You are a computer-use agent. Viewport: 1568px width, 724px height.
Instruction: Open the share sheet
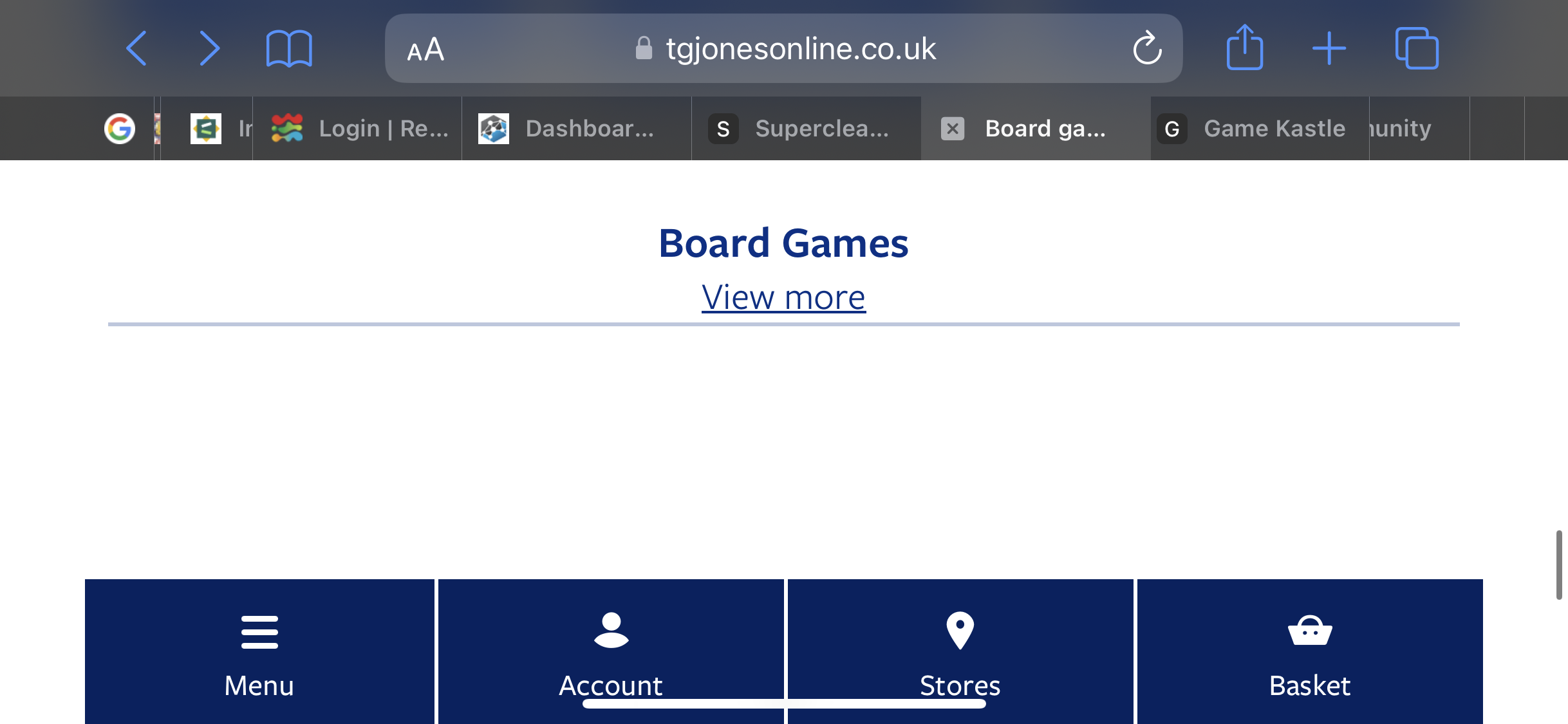point(1244,48)
